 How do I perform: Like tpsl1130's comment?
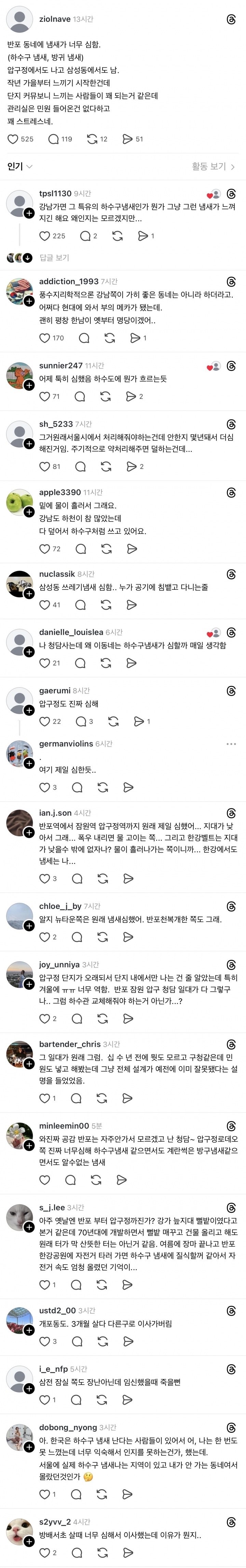pyautogui.click(x=44, y=236)
